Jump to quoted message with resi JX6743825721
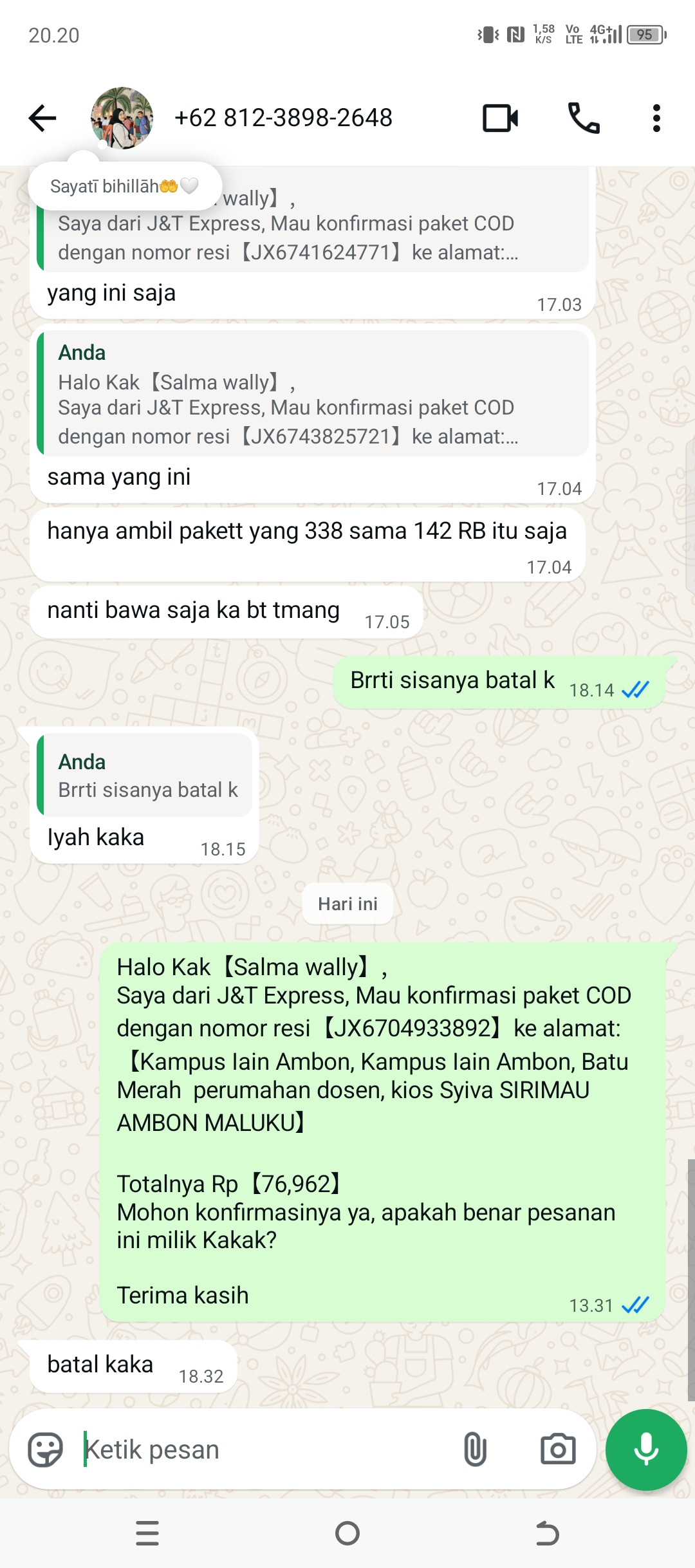The image size is (695, 1568). coord(313,394)
